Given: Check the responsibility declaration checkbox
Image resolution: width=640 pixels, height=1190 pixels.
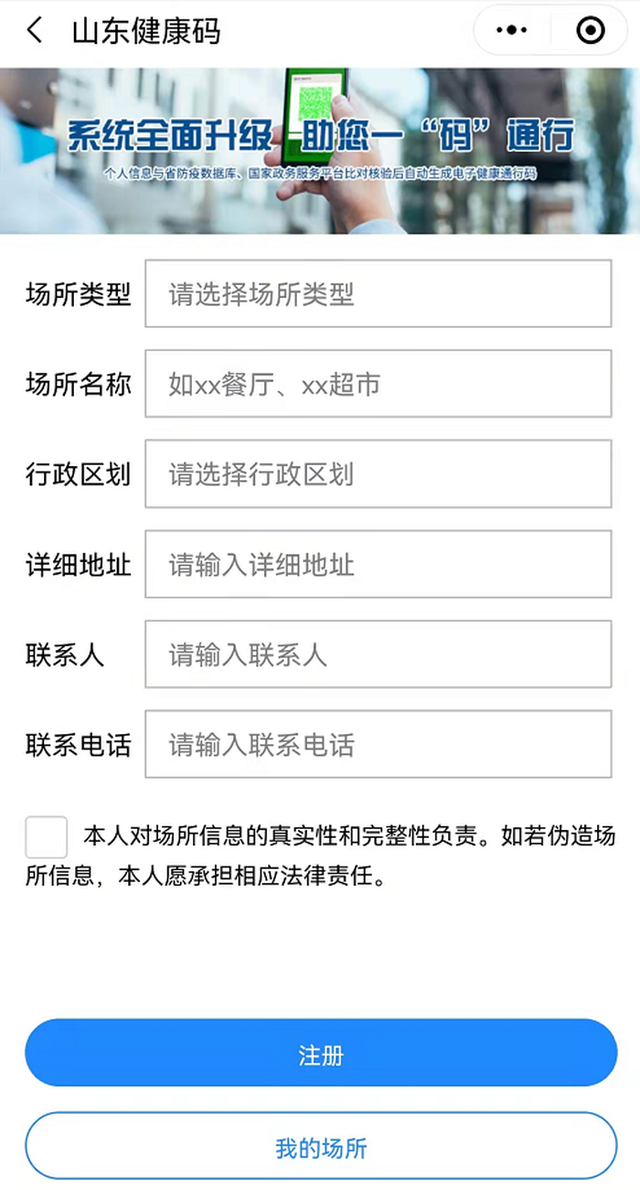Looking at the screenshot, I should coord(46,837).
